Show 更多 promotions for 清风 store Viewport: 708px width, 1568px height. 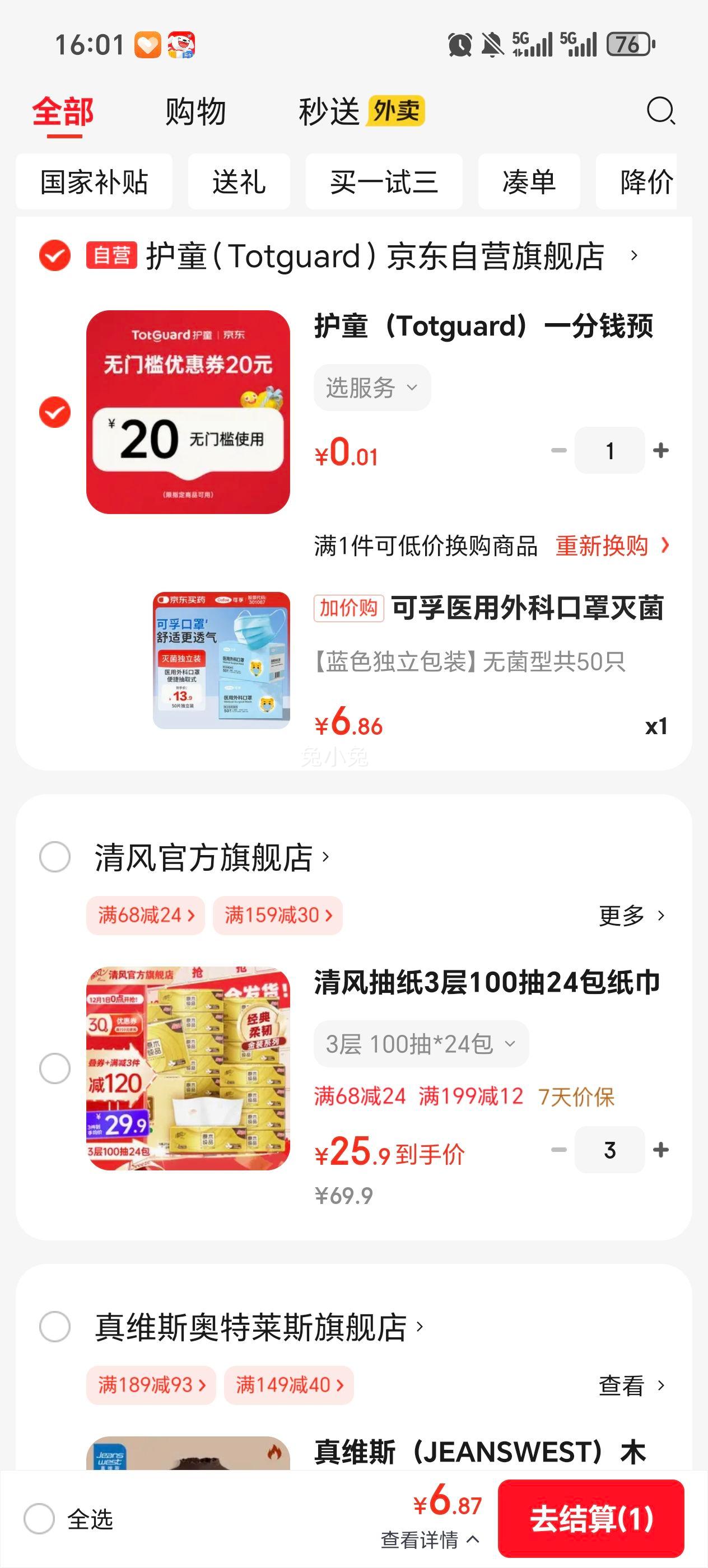631,916
